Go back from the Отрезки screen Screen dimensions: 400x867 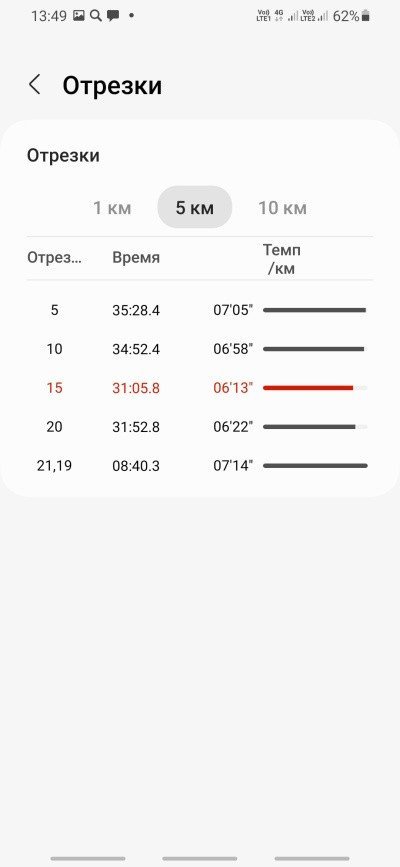pos(34,85)
